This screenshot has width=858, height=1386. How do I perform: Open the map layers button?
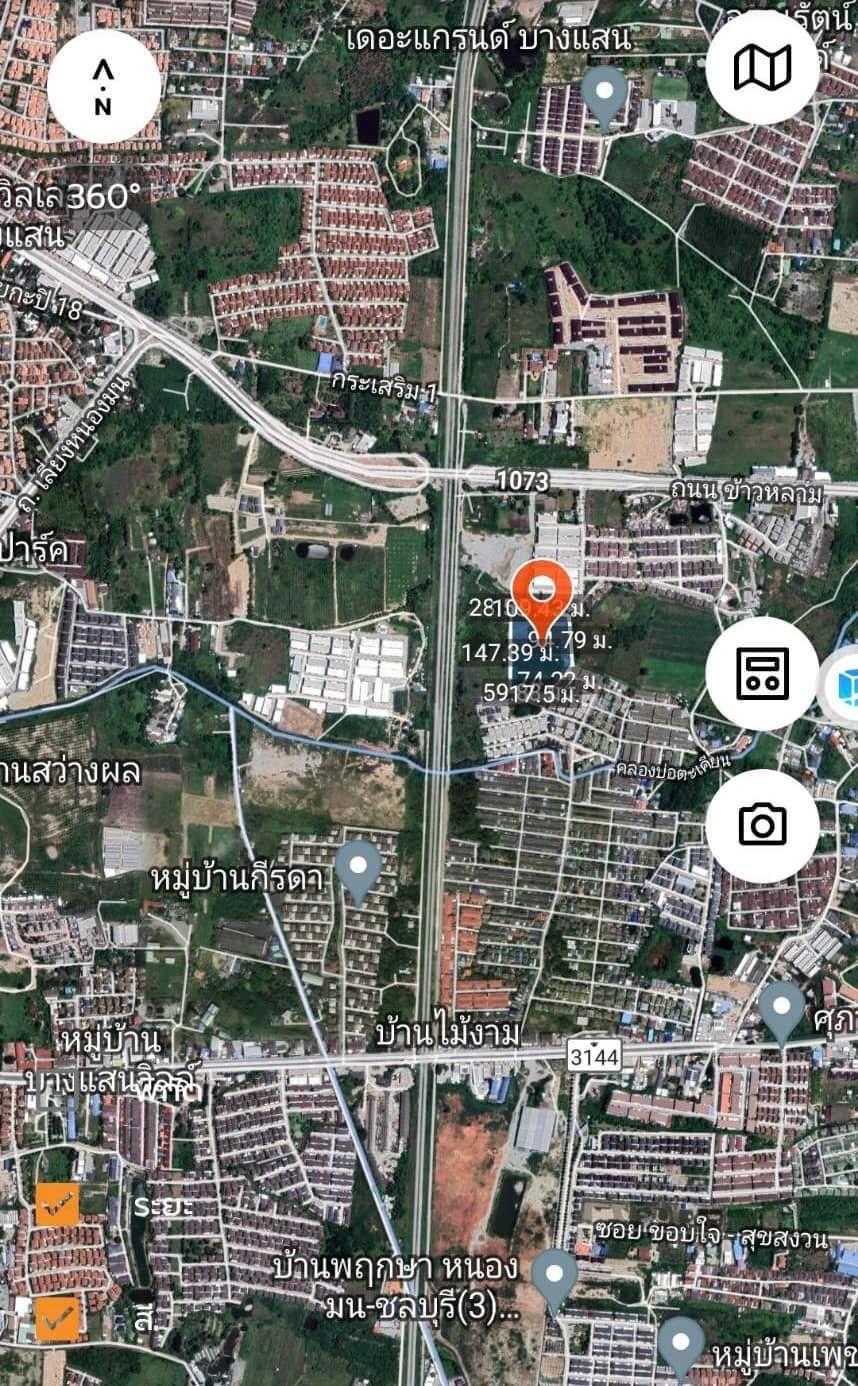point(762,68)
